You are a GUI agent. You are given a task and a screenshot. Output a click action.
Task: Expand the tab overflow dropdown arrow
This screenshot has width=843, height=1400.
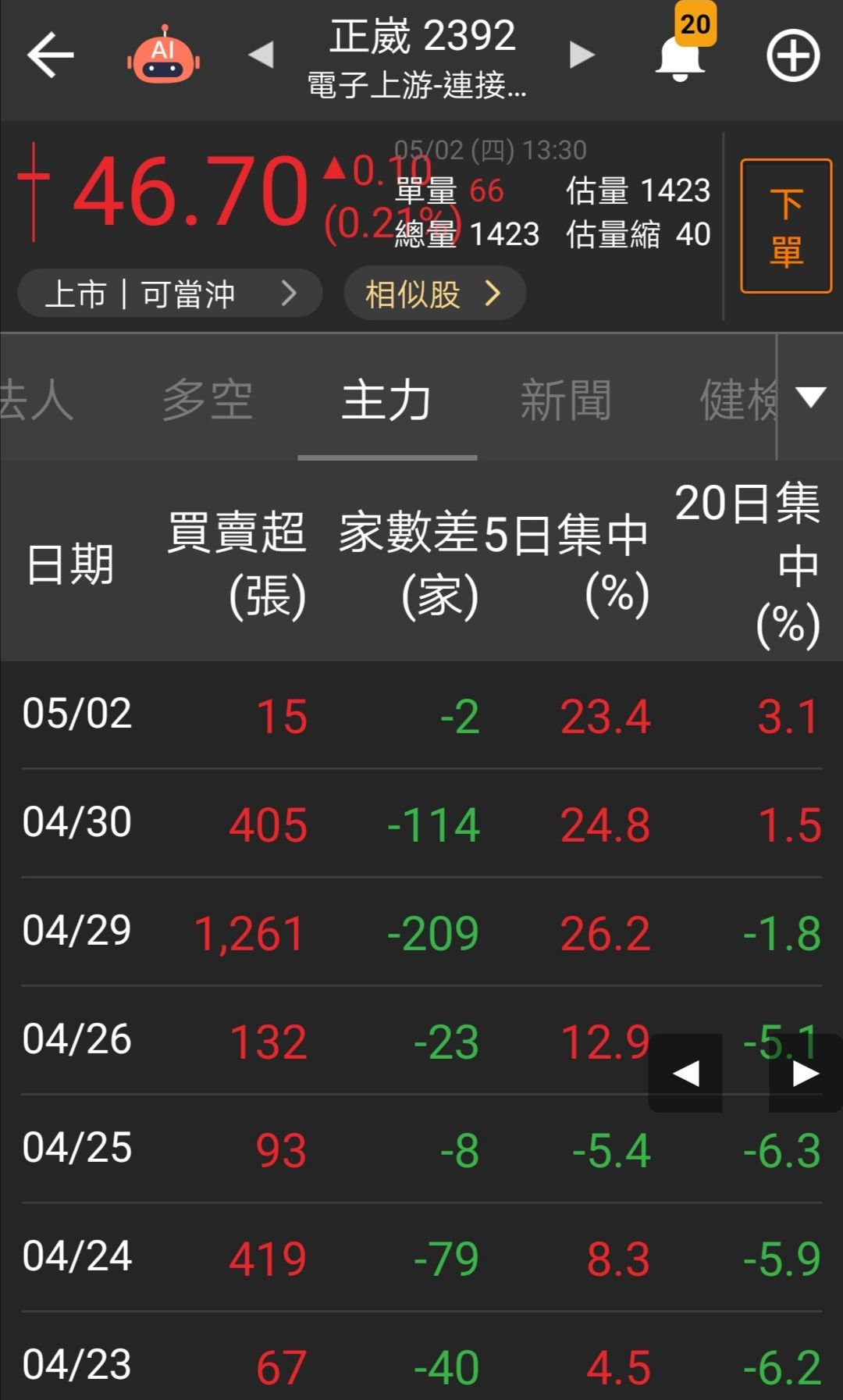click(812, 397)
